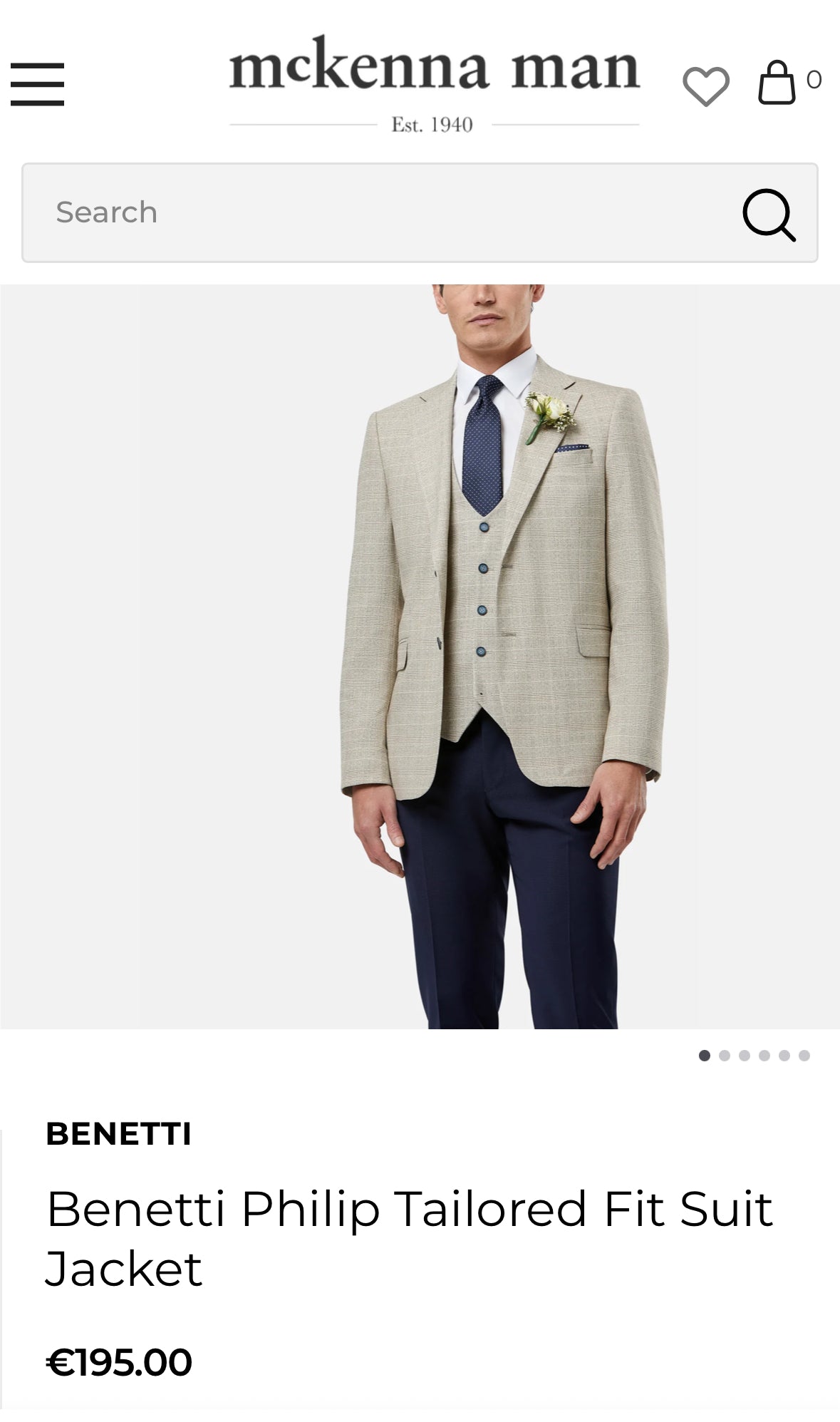Open the BENETTI brand link
Viewport: 840px width, 1422px height.
(118, 1134)
